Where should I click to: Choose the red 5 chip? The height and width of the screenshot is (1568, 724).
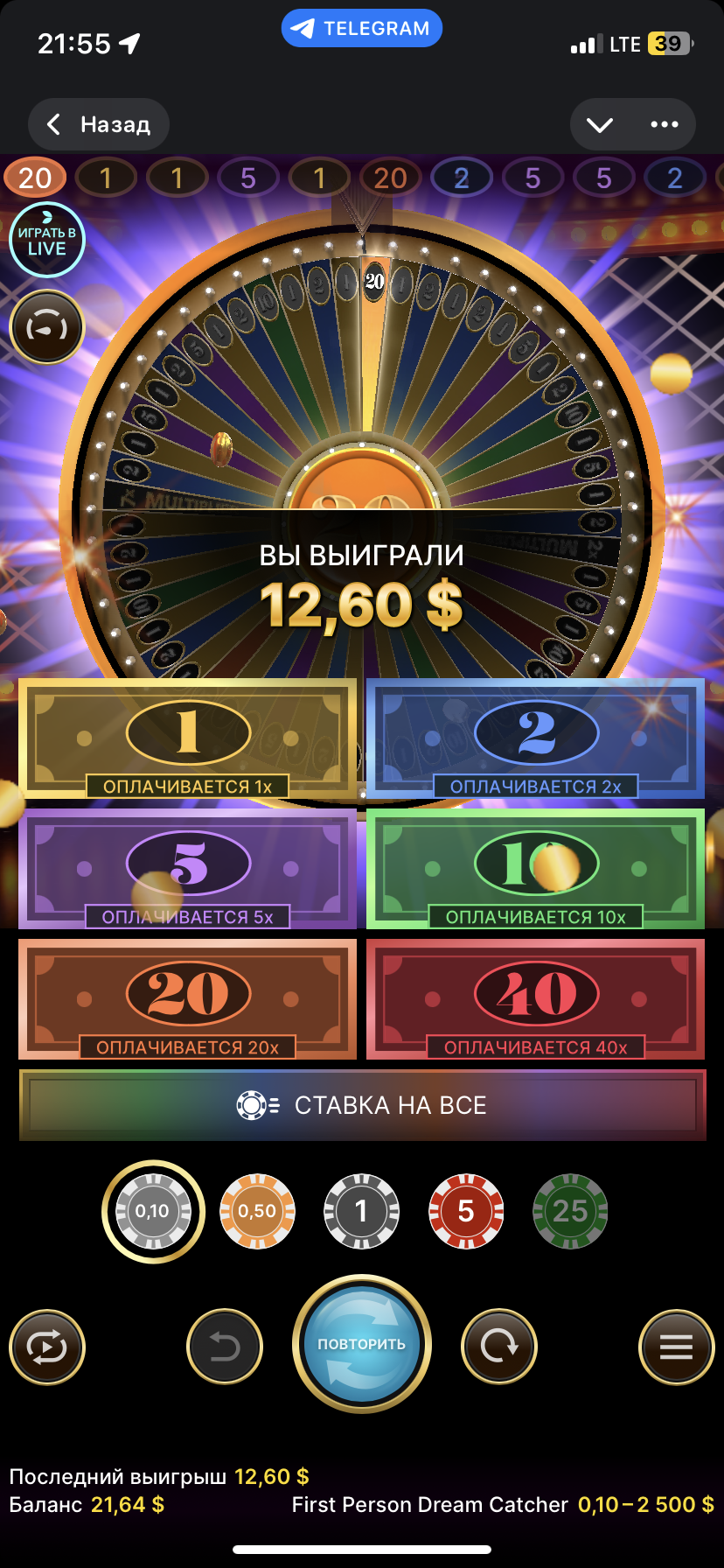466,1211
